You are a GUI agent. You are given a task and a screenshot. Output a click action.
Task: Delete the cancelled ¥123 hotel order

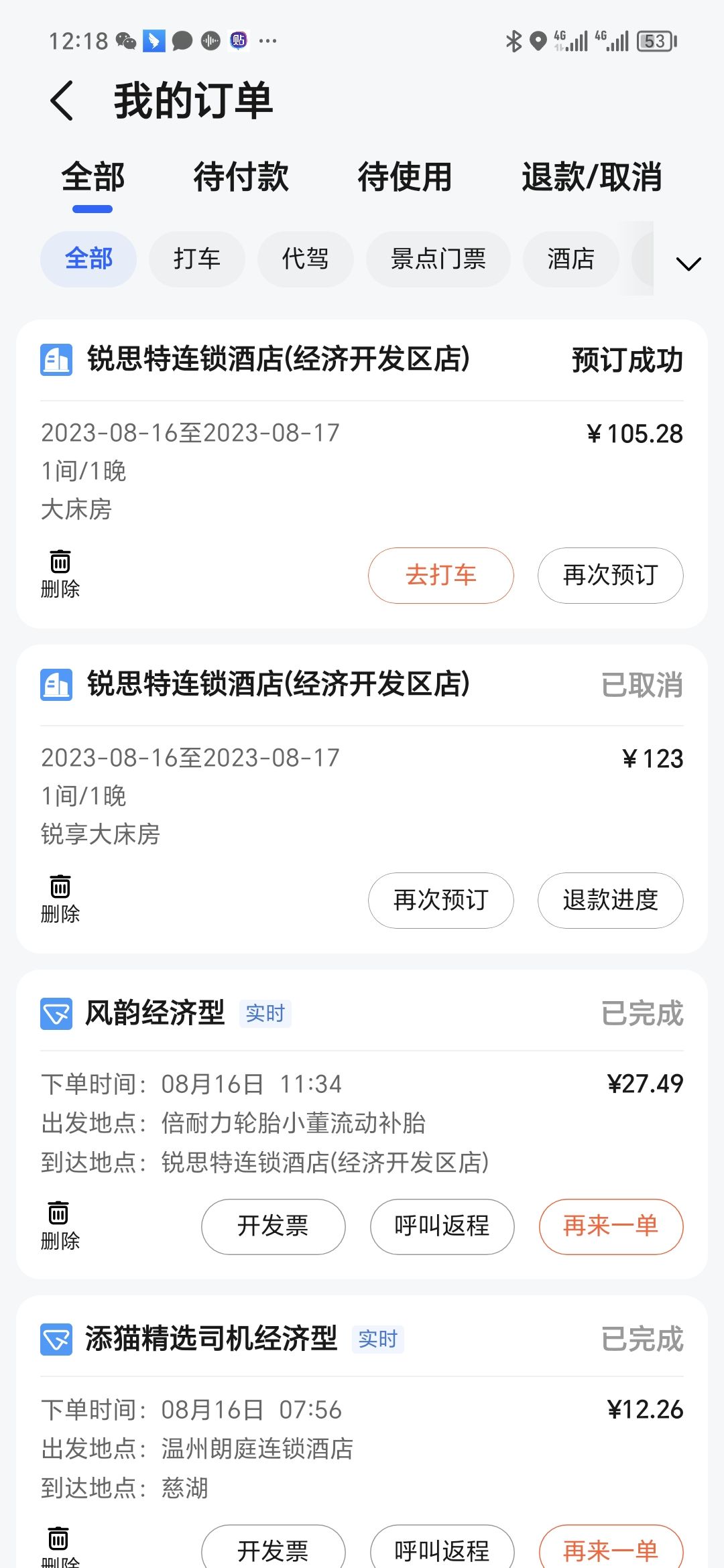(60, 899)
